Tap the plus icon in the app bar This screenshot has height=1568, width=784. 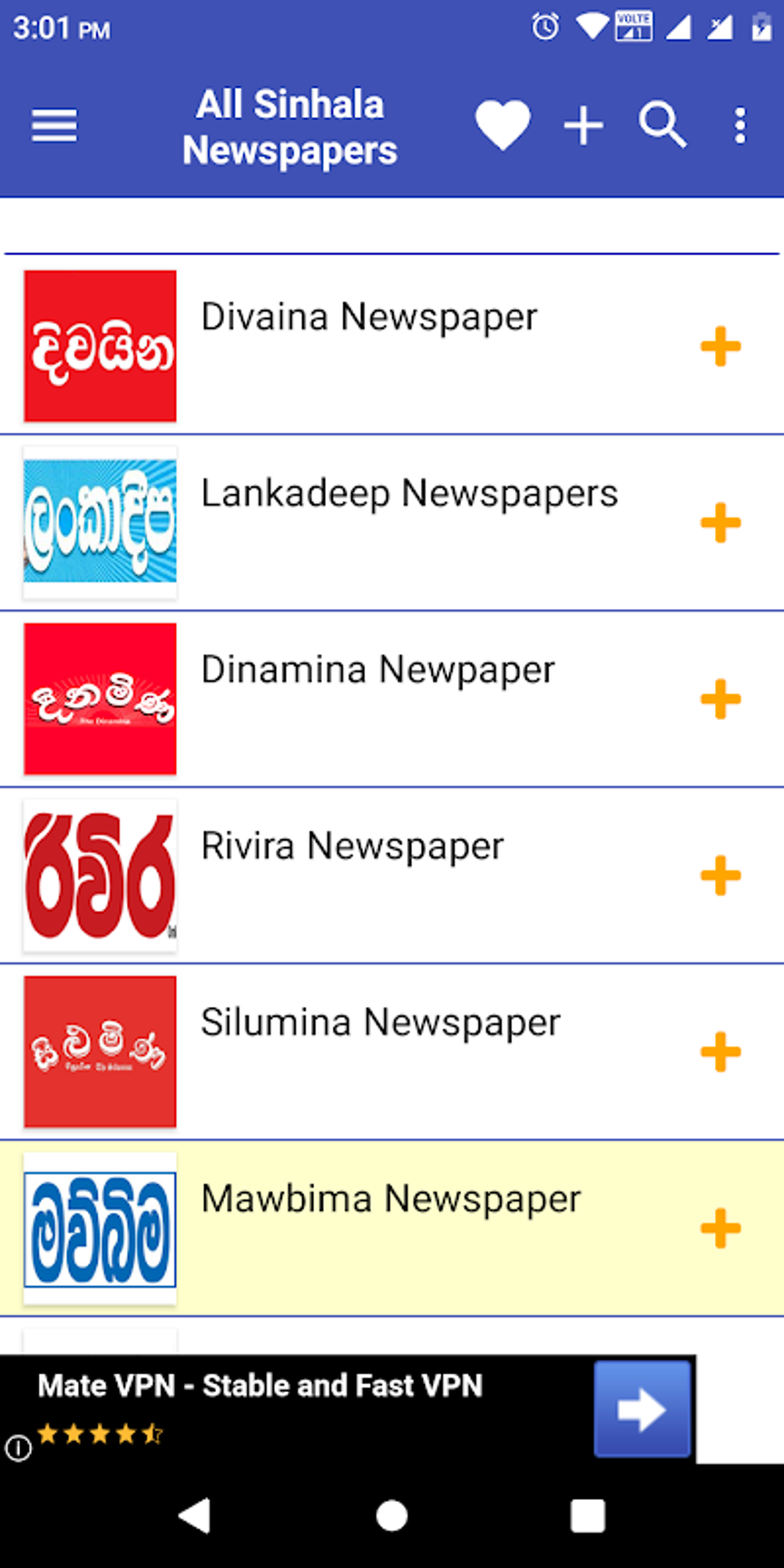[x=583, y=125]
